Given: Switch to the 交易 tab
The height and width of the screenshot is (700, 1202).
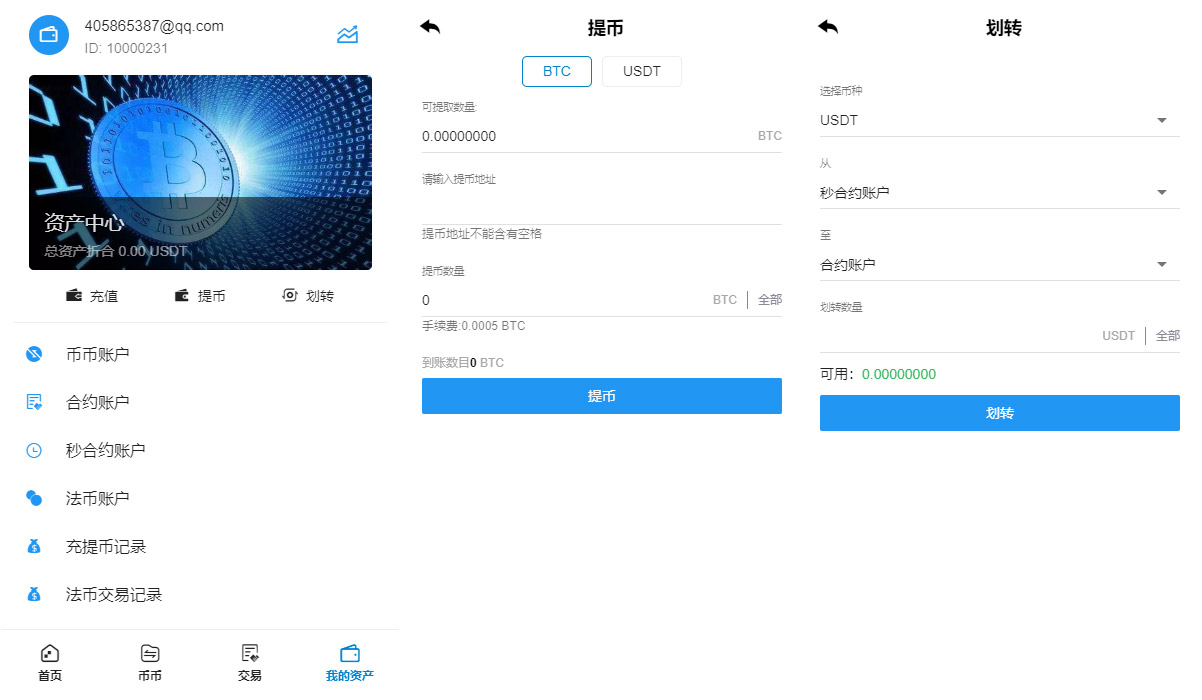Looking at the screenshot, I should tap(250, 663).
